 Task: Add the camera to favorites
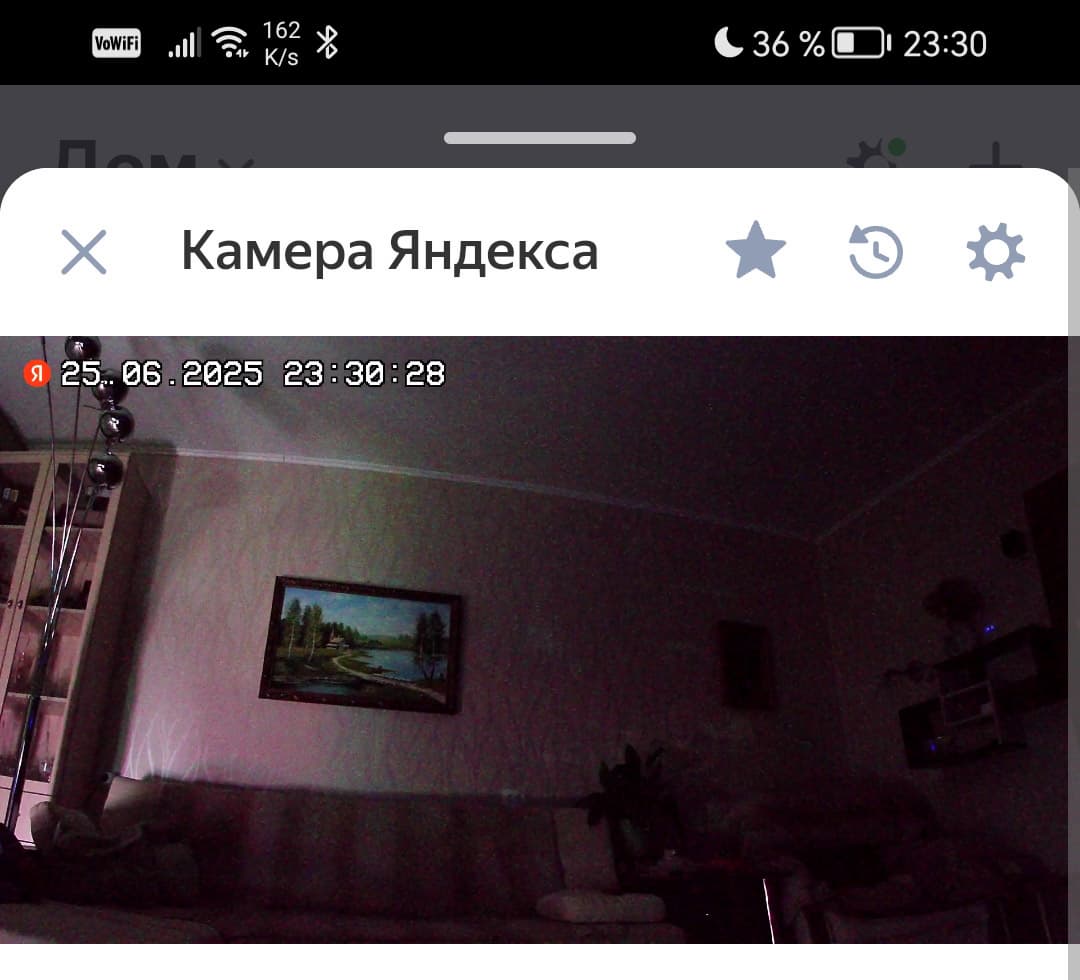pos(755,251)
